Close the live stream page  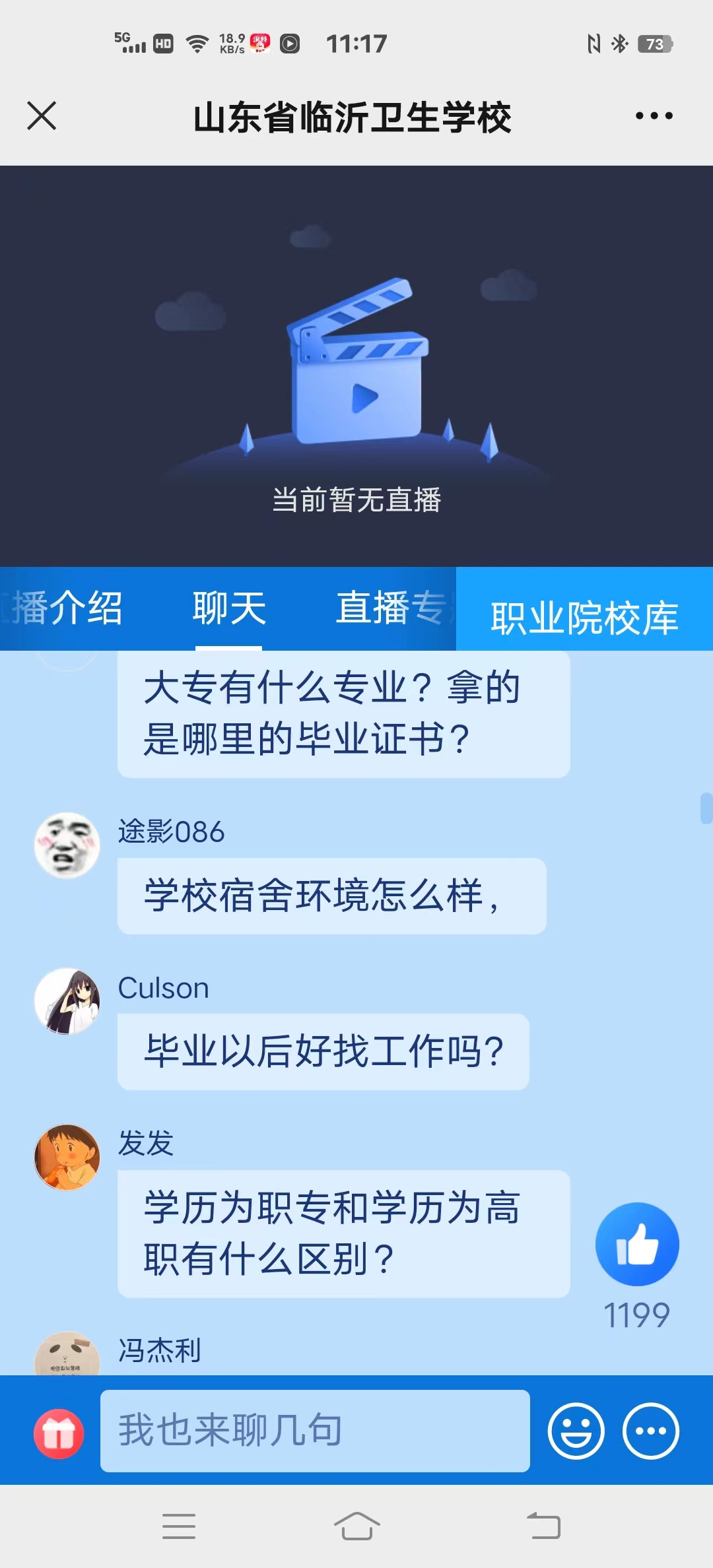[42, 116]
